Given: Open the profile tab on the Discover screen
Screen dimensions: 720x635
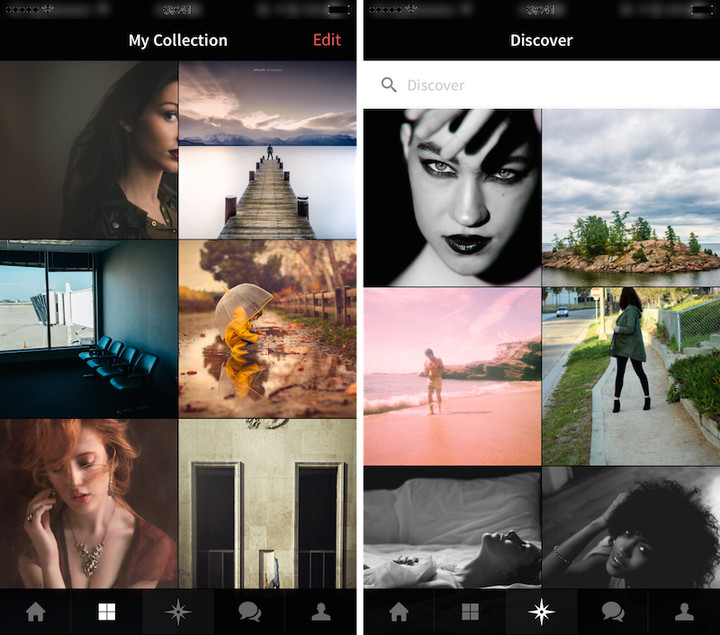Looking at the screenshot, I should tap(684, 612).
